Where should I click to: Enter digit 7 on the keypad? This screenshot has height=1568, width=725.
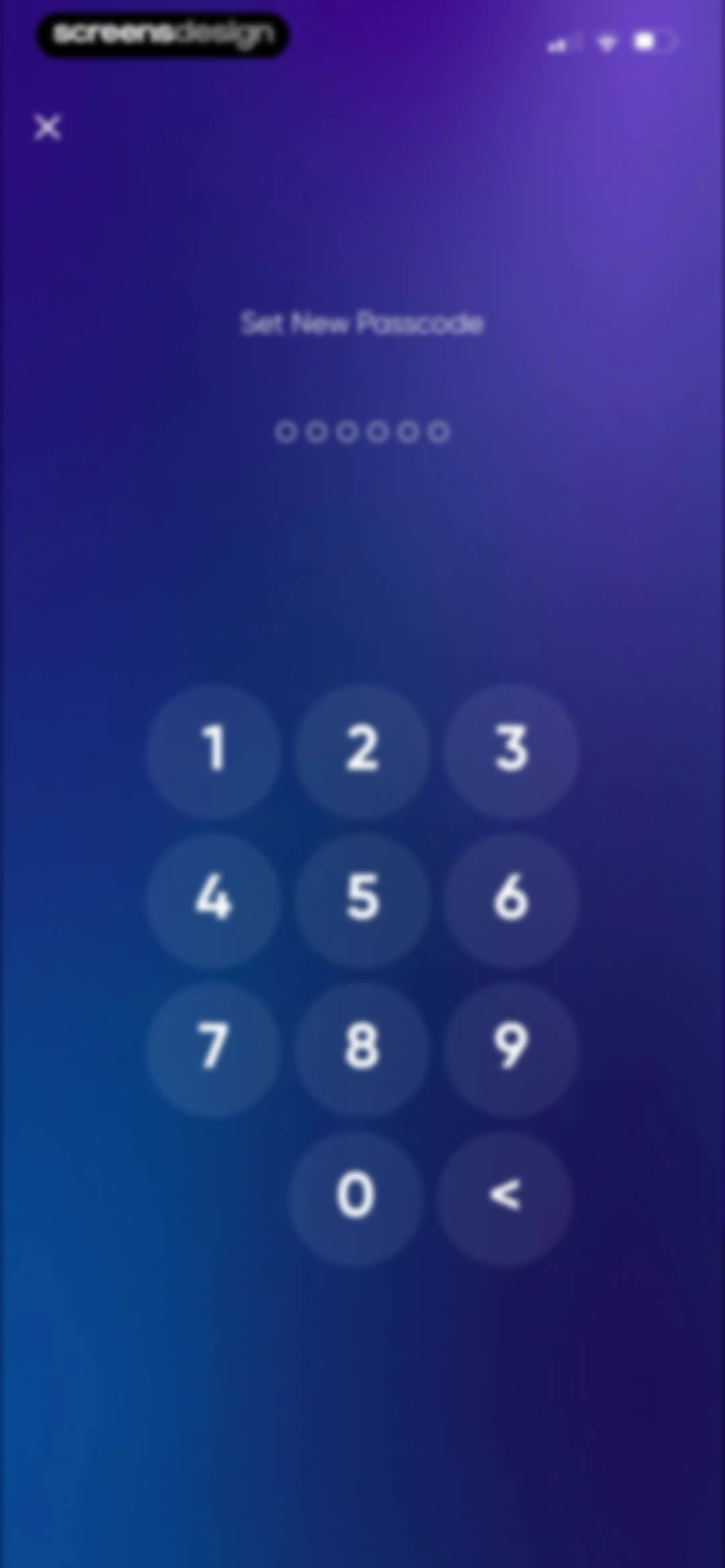tap(214, 1048)
